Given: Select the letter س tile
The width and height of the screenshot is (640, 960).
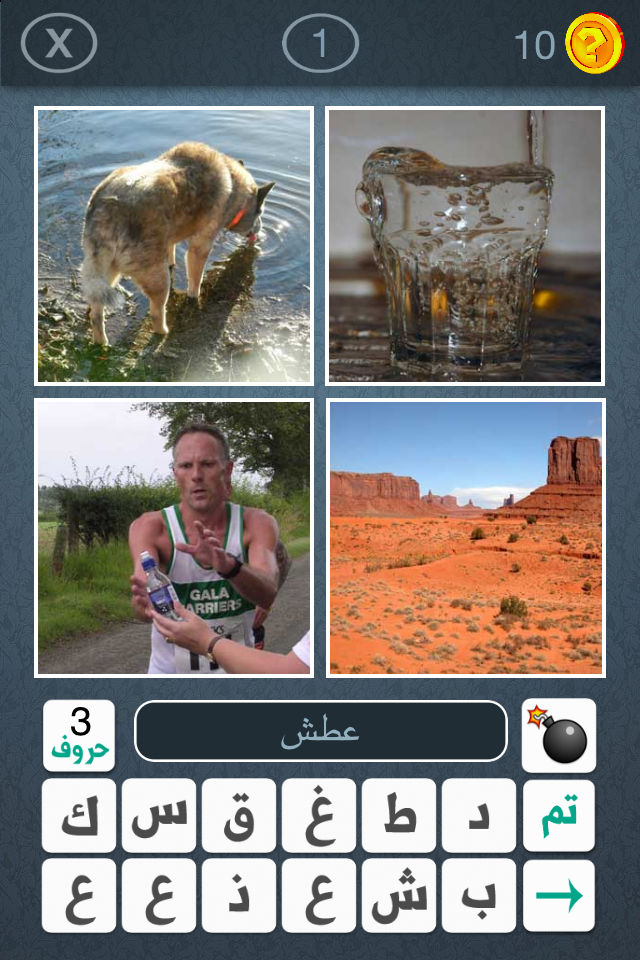Looking at the screenshot, I should (159, 816).
